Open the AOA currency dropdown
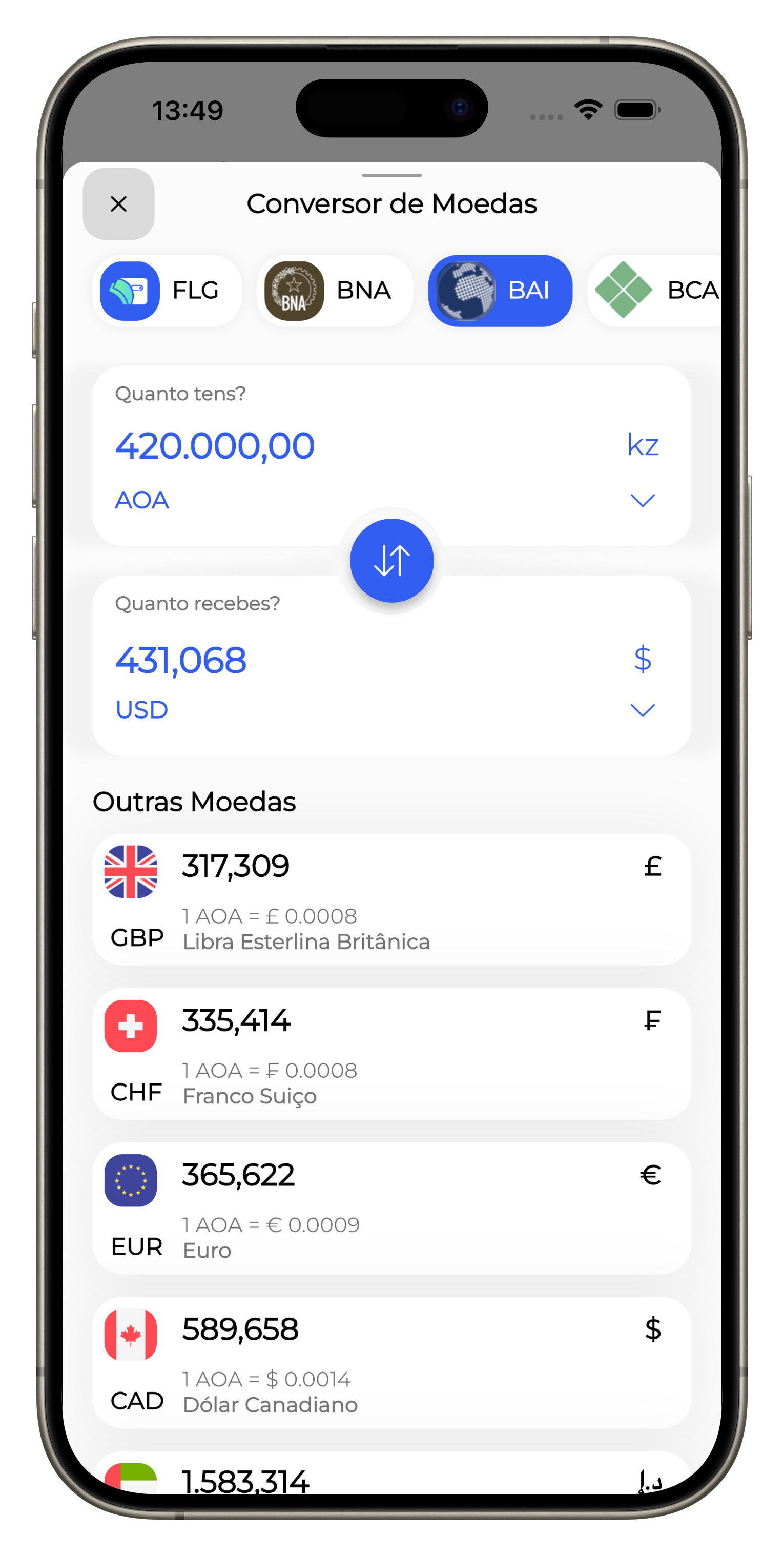Screen dimensions: 784x1556 click(x=642, y=500)
